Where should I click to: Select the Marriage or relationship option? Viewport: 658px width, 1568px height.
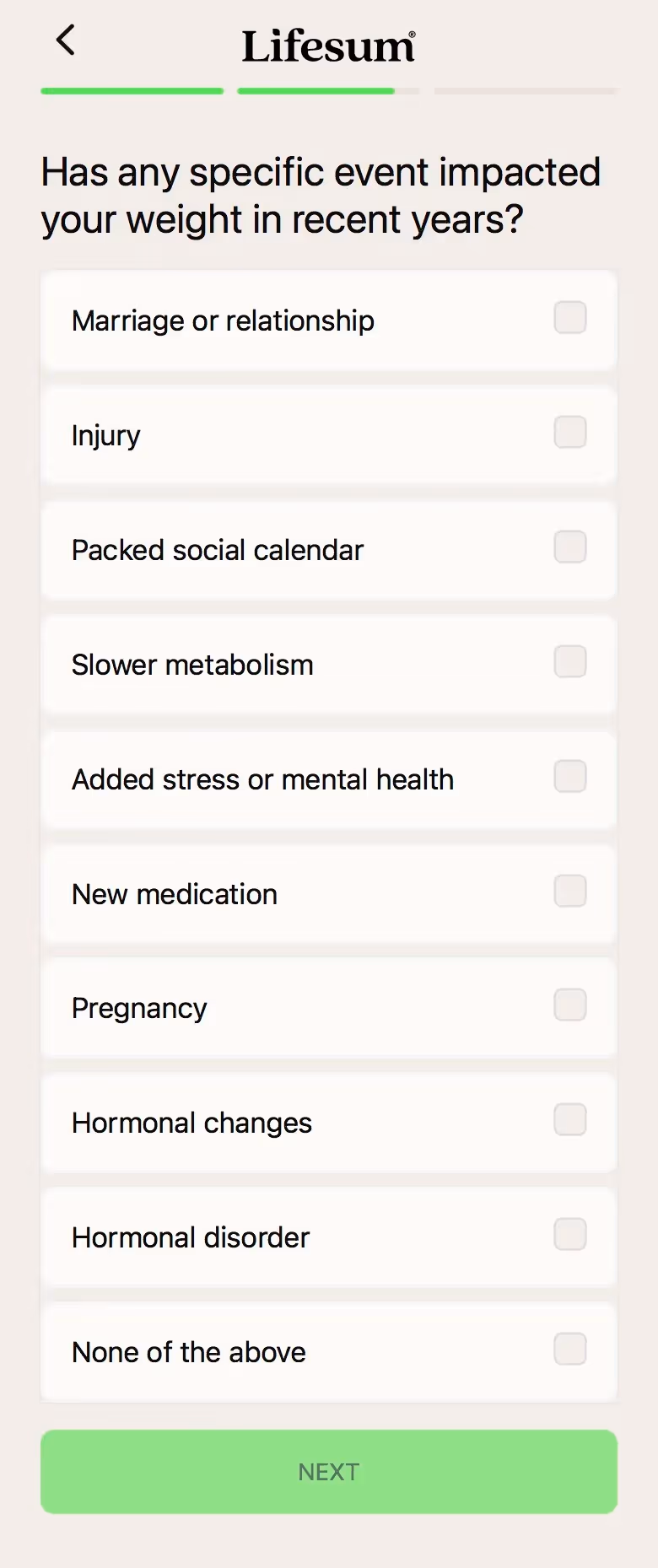click(569, 319)
